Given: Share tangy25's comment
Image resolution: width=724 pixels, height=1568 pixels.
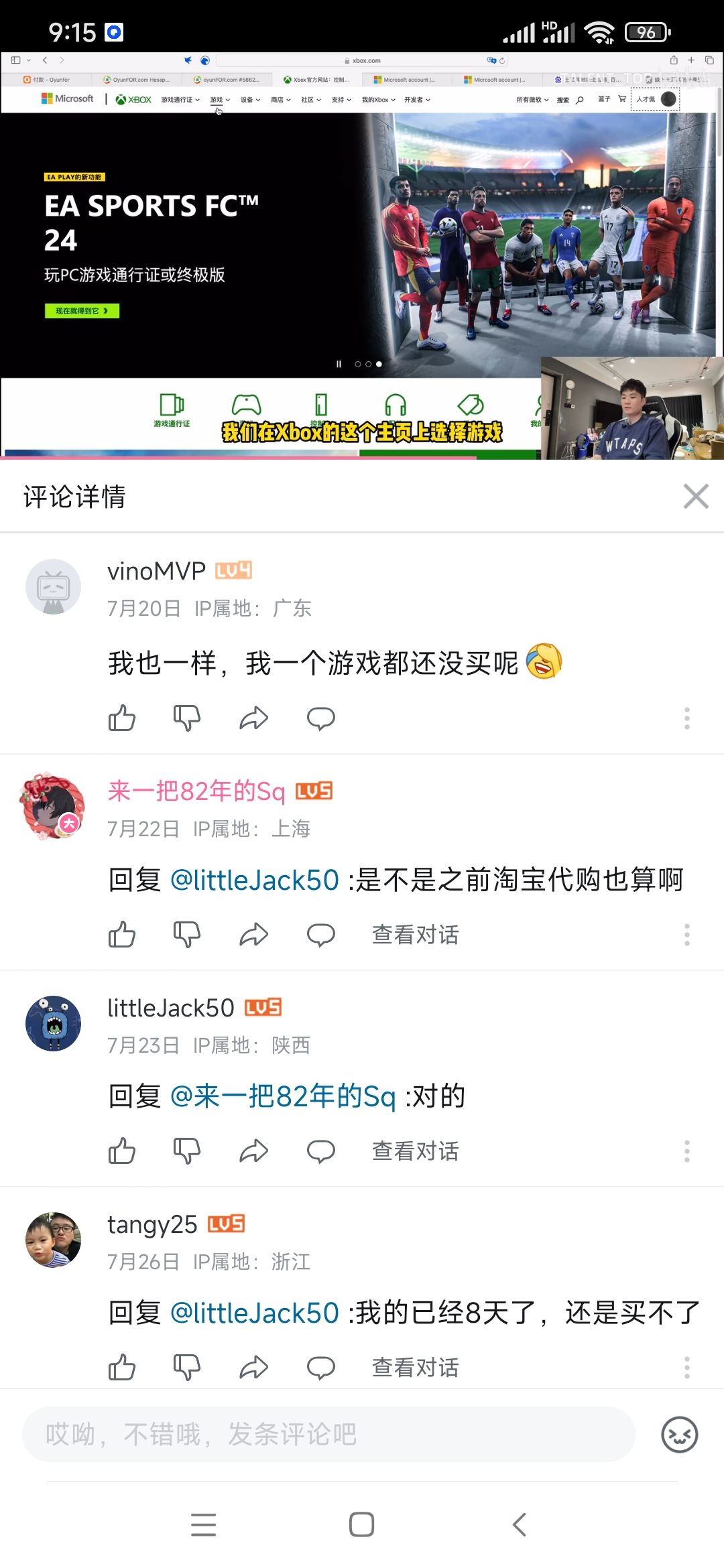Looking at the screenshot, I should tap(254, 1368).
